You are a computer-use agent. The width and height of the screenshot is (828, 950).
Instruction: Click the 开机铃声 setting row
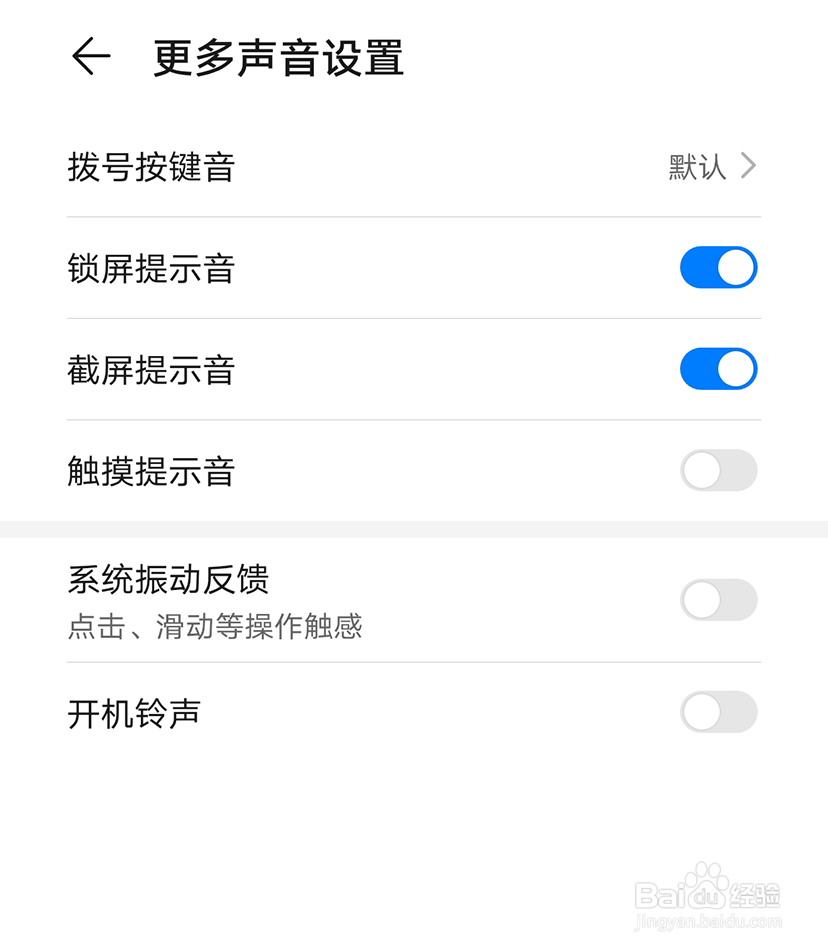pyautogui.click(x=135, y=713)
